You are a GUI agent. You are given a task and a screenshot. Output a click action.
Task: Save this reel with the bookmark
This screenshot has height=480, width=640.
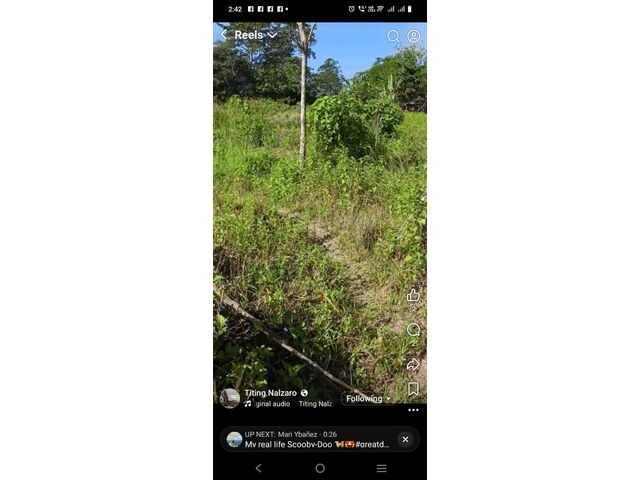413,388
